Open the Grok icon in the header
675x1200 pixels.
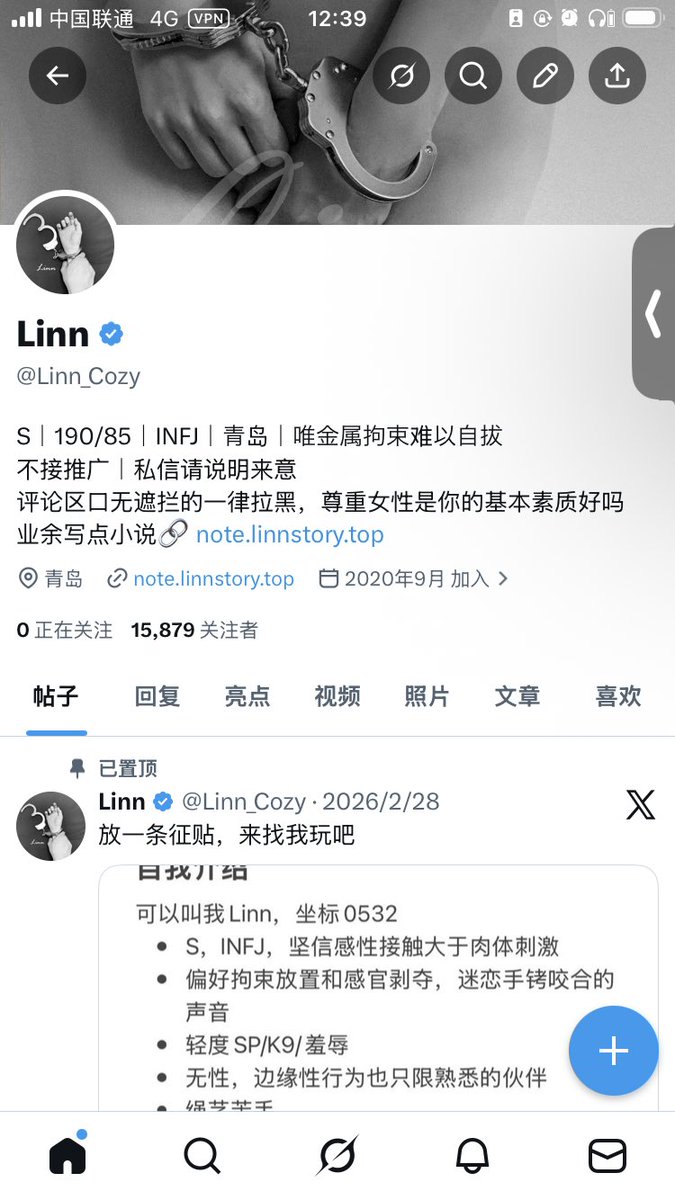[402, 75]
